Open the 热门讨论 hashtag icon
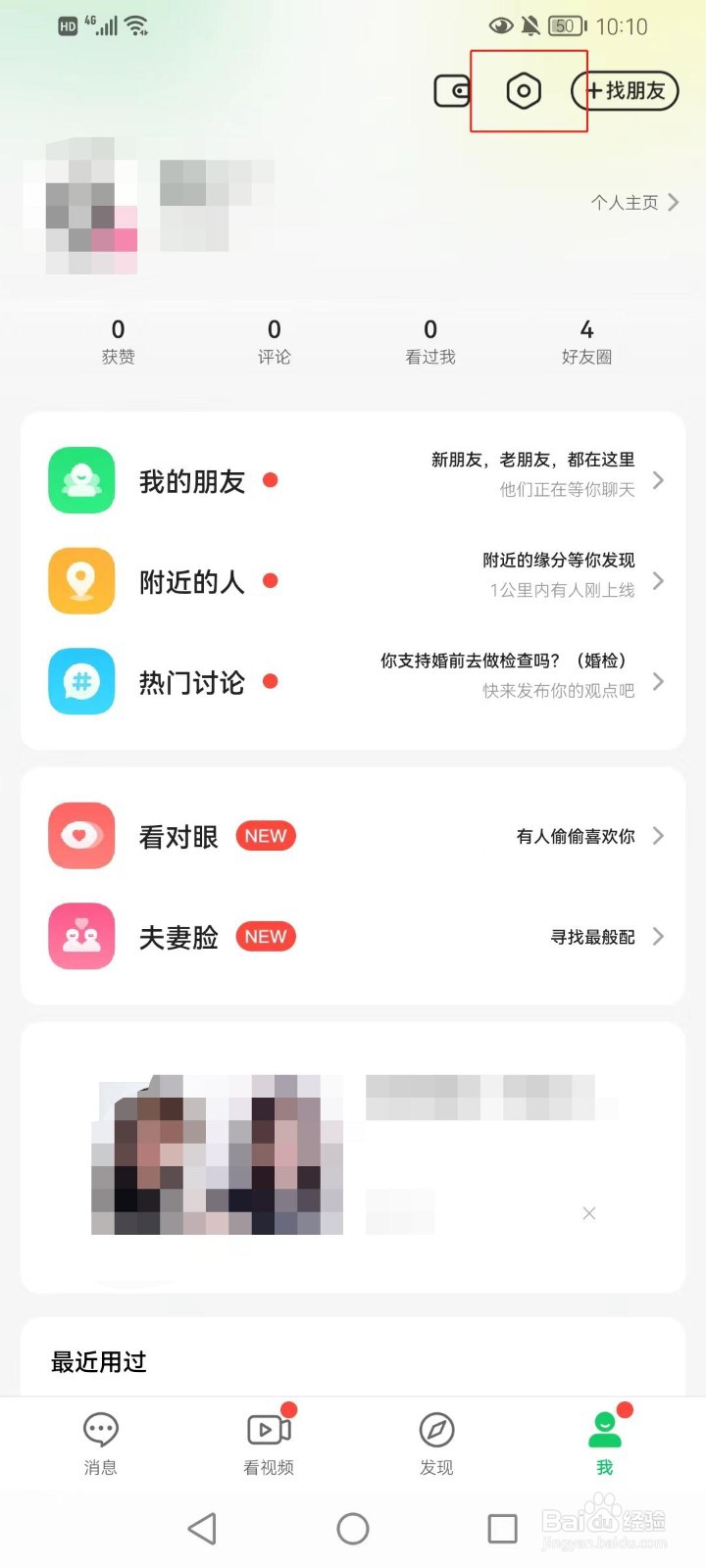 (x=80, y=681)
